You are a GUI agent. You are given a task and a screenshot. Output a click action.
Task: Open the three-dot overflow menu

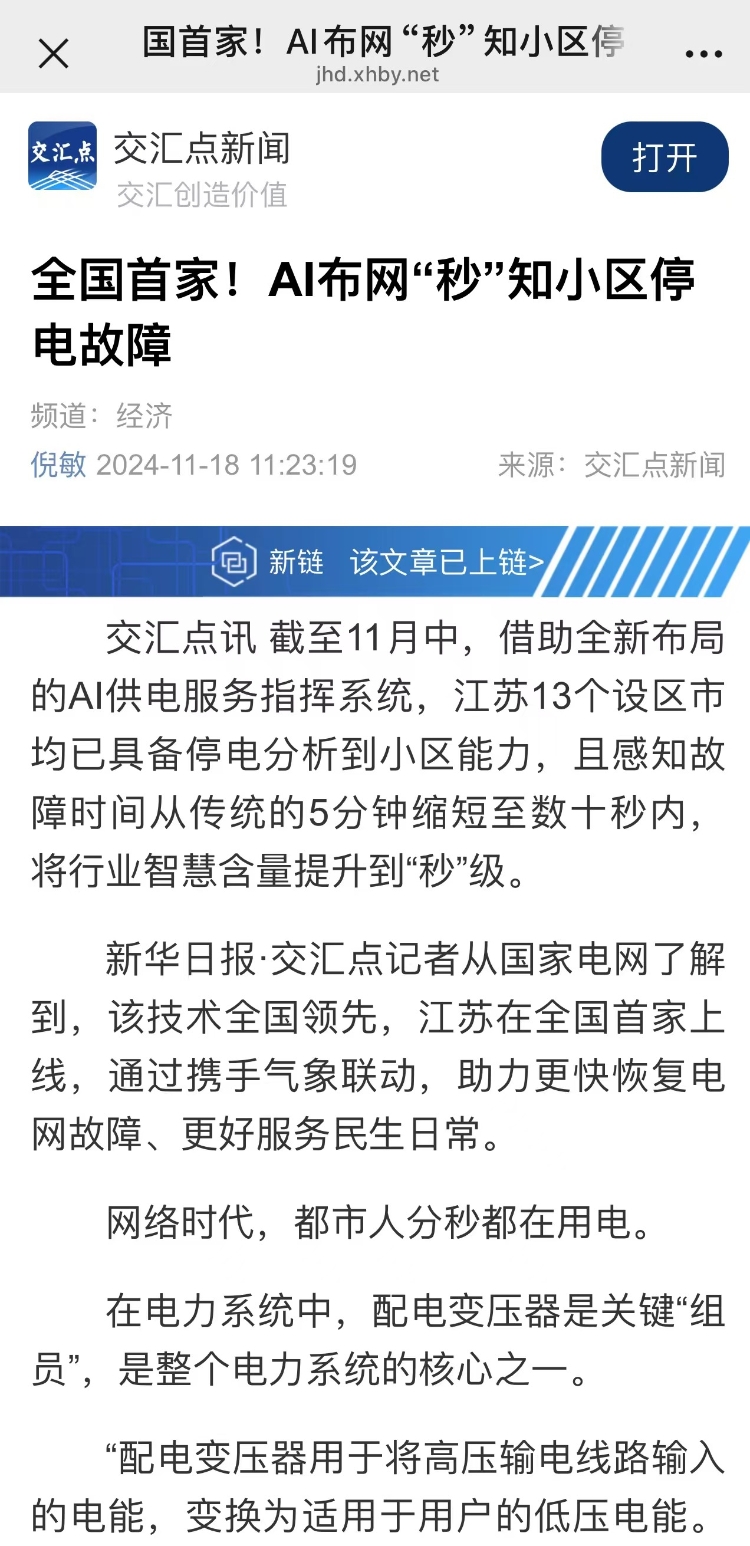(704, 53)
